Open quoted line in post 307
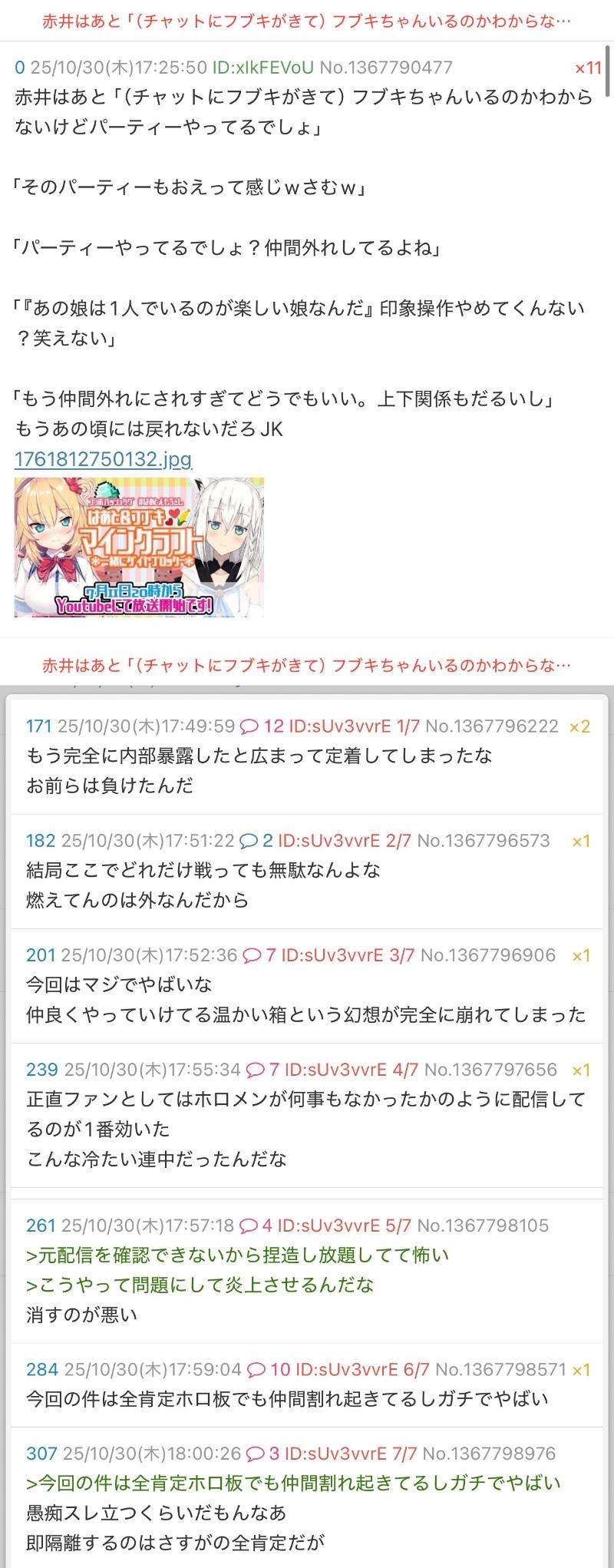The height and width of the screenshot is (1568, 614). click(x=293, y=1483)
